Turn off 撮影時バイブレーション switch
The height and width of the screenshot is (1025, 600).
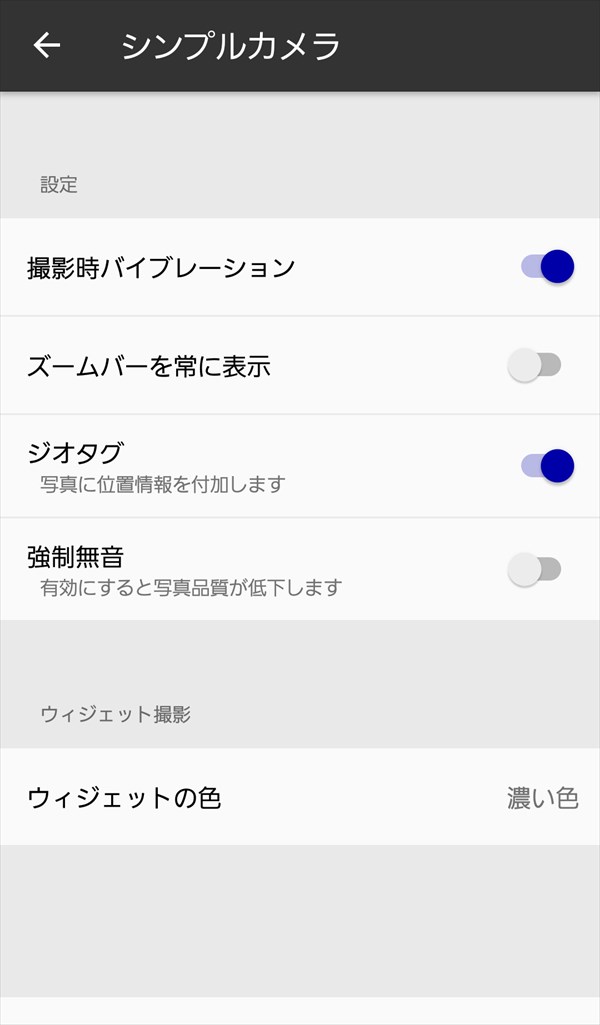pos(548,267)
